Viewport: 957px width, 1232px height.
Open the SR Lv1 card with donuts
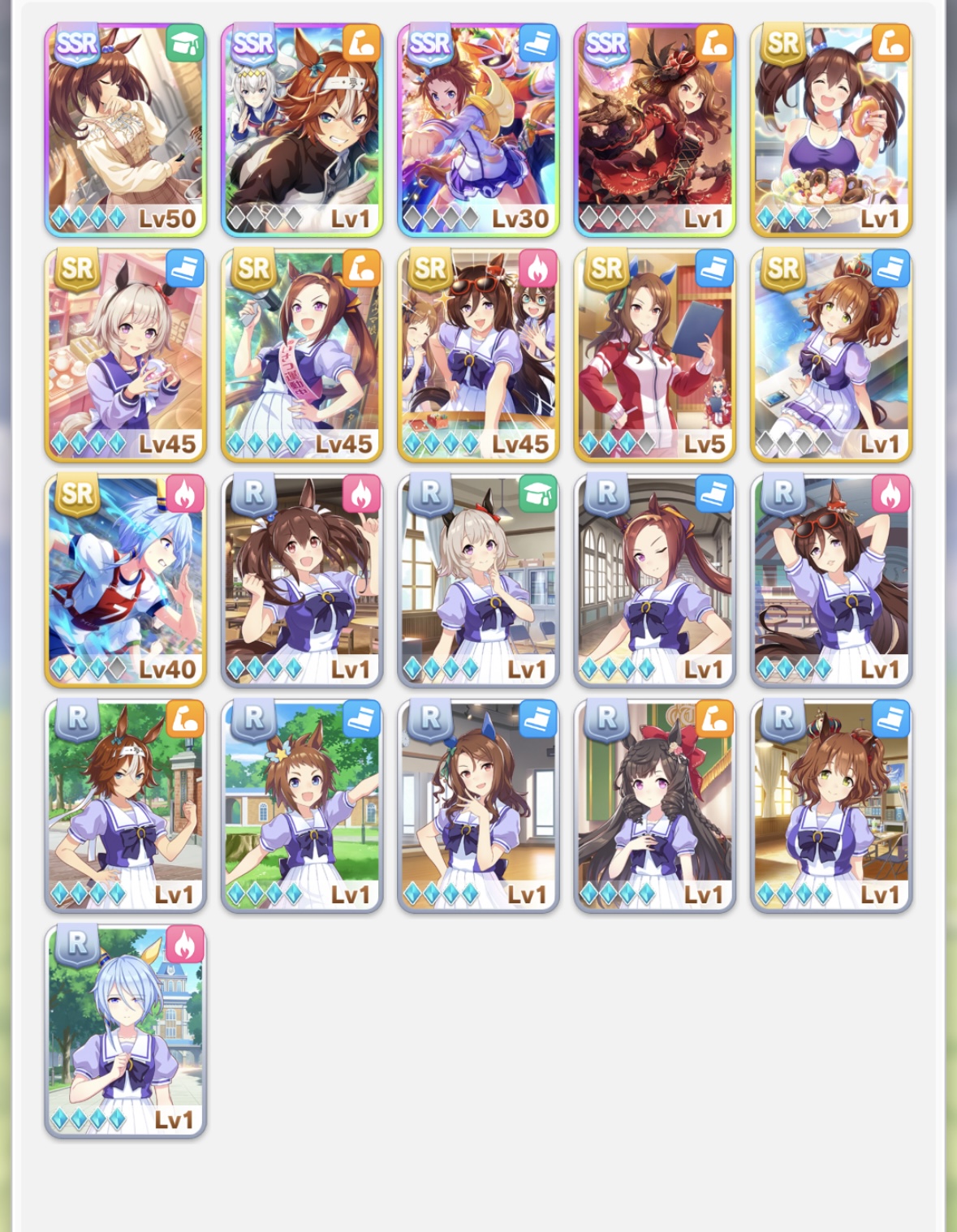pos(831,130)
